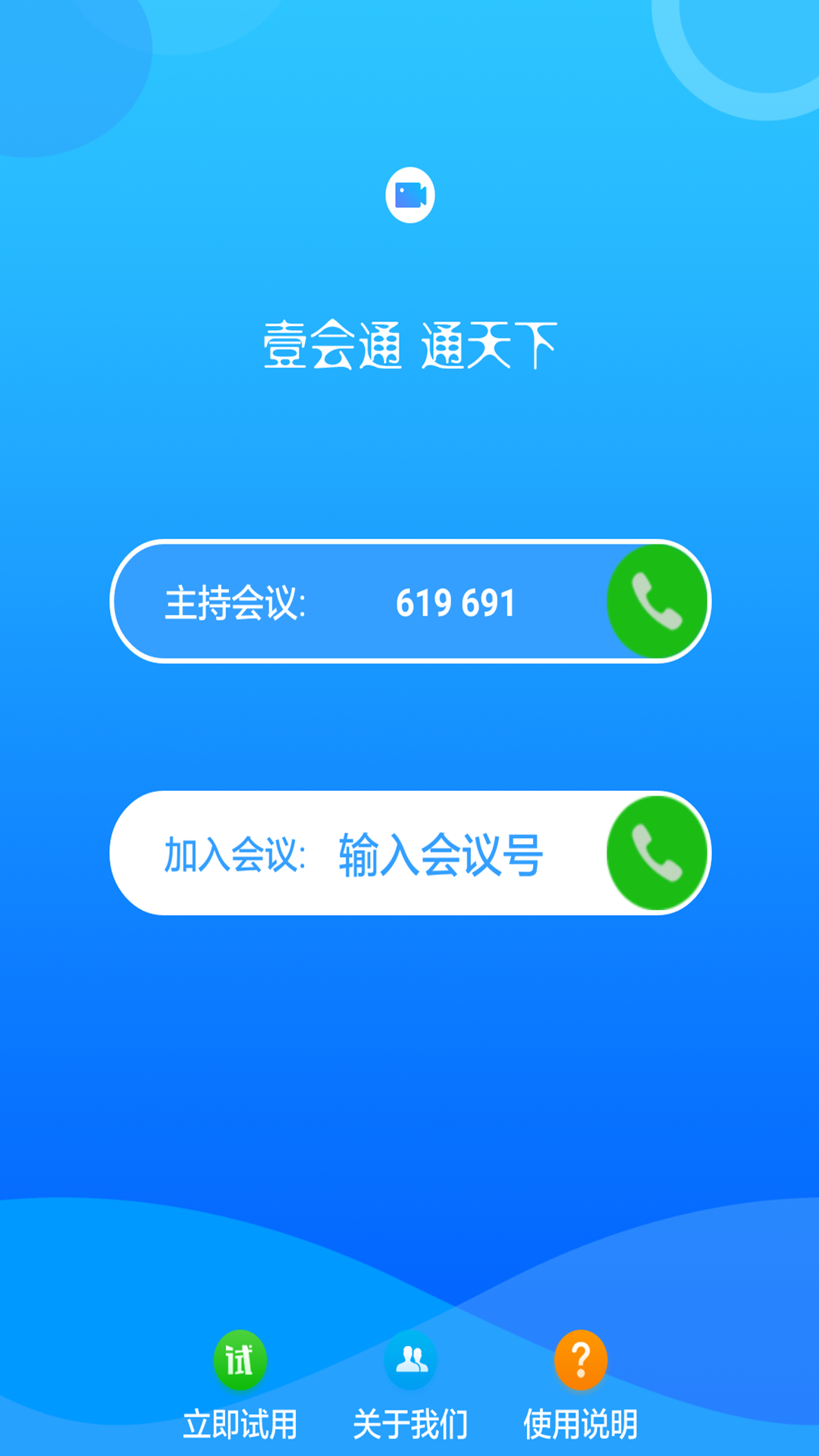Open 关于我们 about us page
The height and width of the screenshot is (1456, 819).
click(410, 1384)
